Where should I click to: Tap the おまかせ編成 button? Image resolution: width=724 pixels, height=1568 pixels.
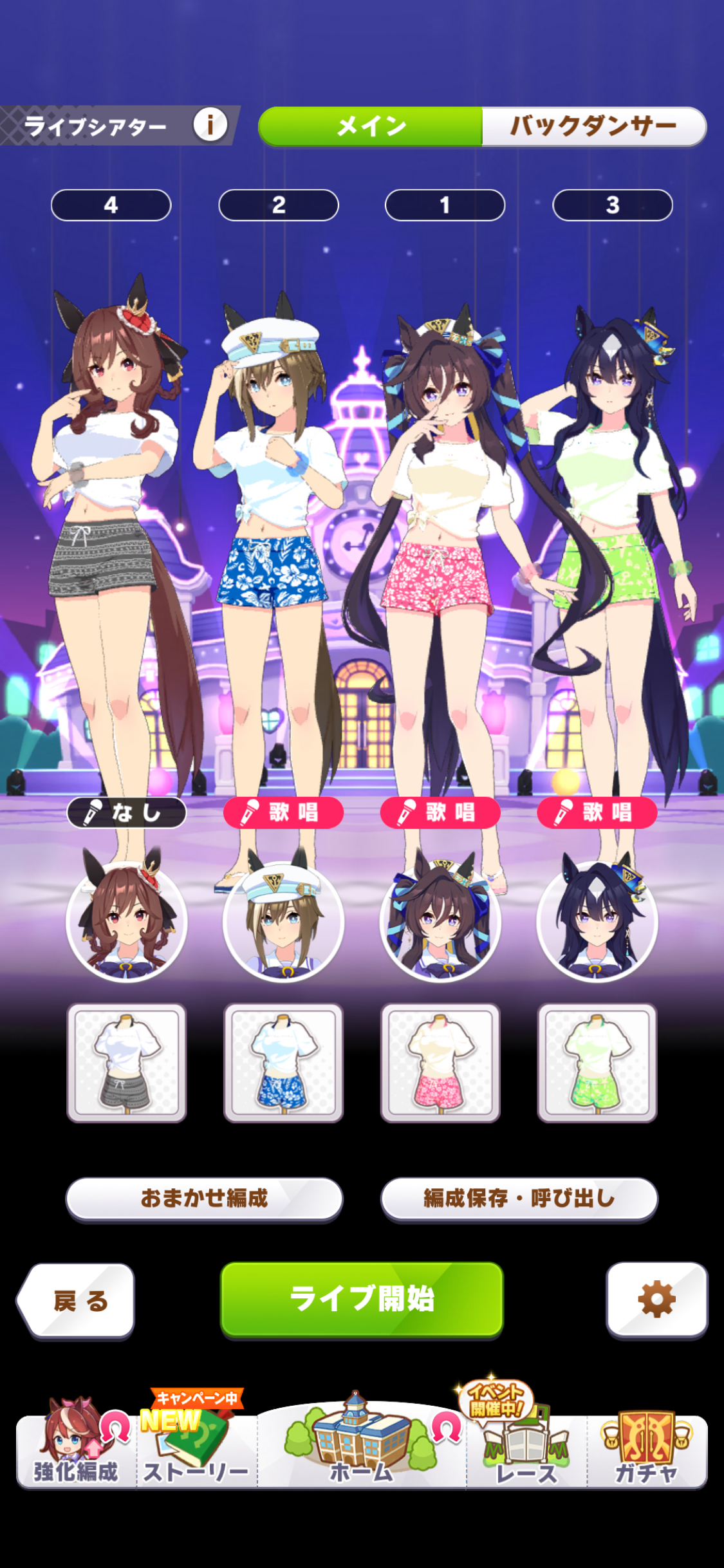click(x=204, y=1198)
